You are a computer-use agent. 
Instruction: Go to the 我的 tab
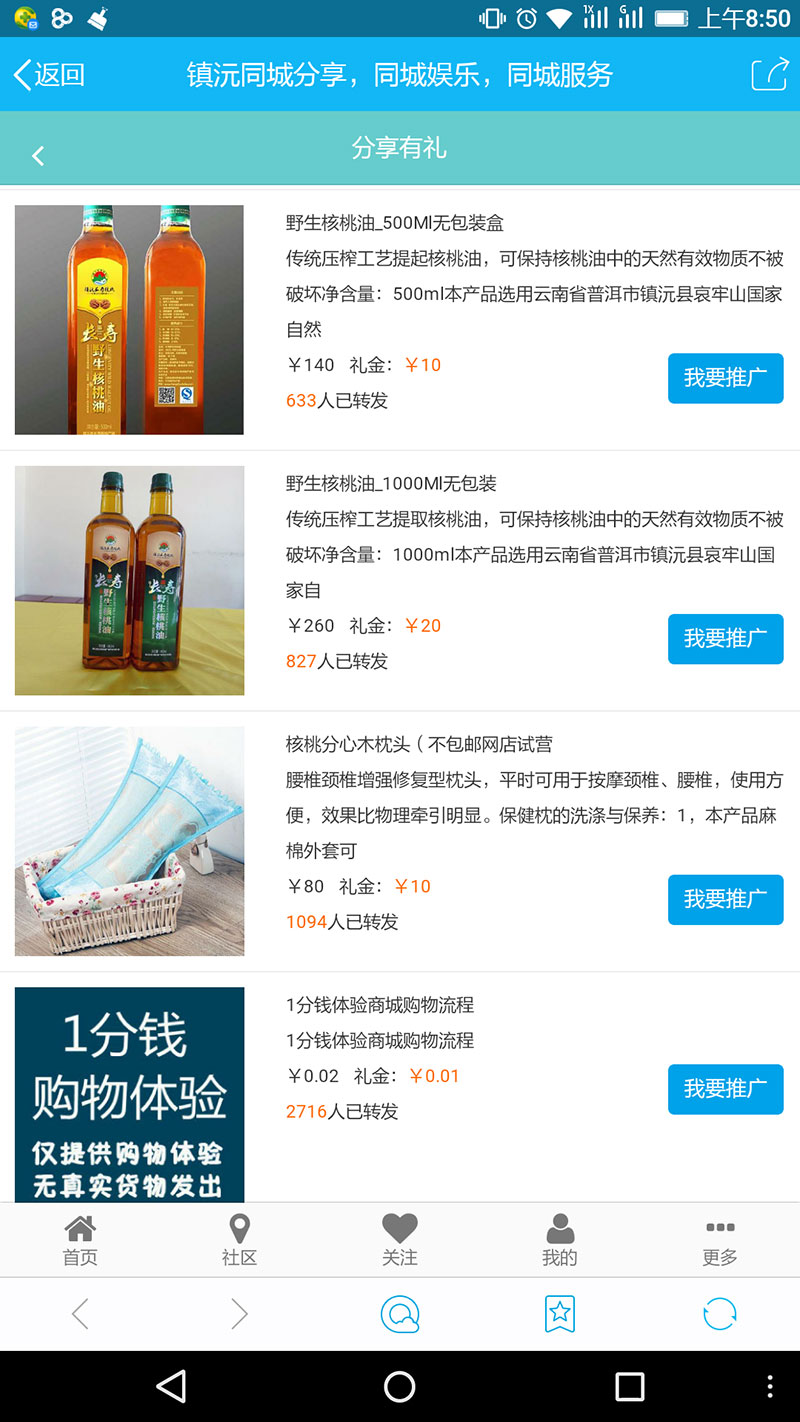tap(560, 1240)
